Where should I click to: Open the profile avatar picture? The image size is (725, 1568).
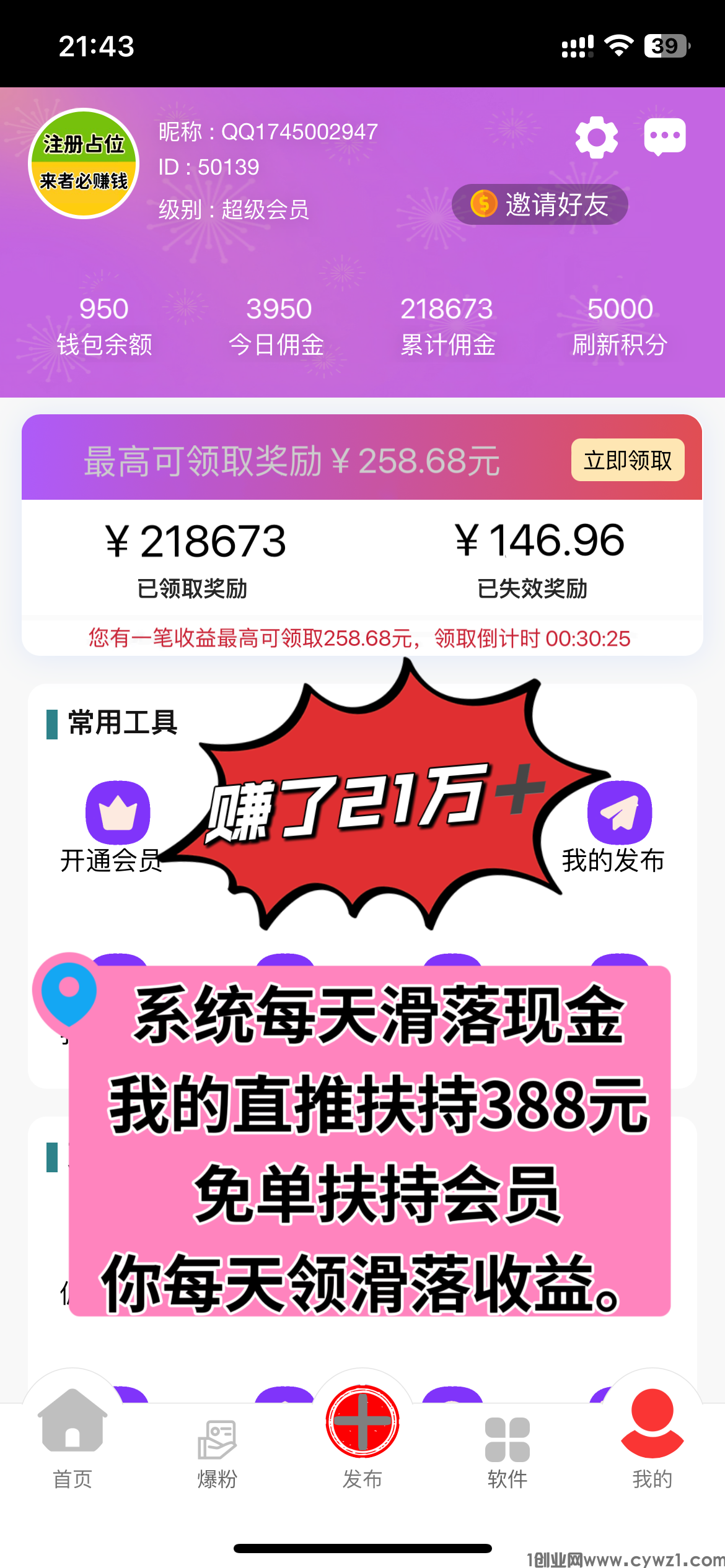84,163
